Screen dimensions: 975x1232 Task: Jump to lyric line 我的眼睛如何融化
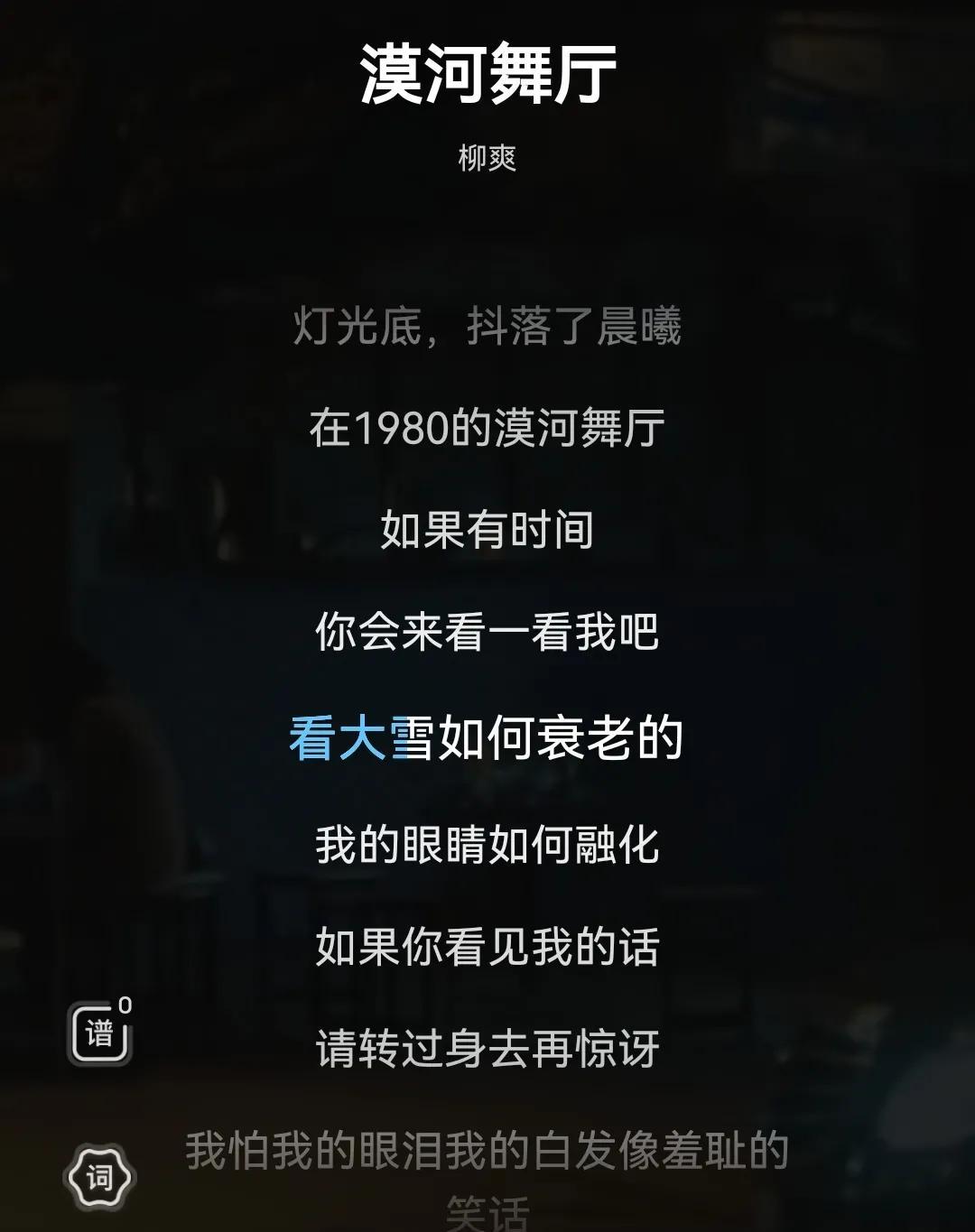pyautogui.click(x=487, y=845)
